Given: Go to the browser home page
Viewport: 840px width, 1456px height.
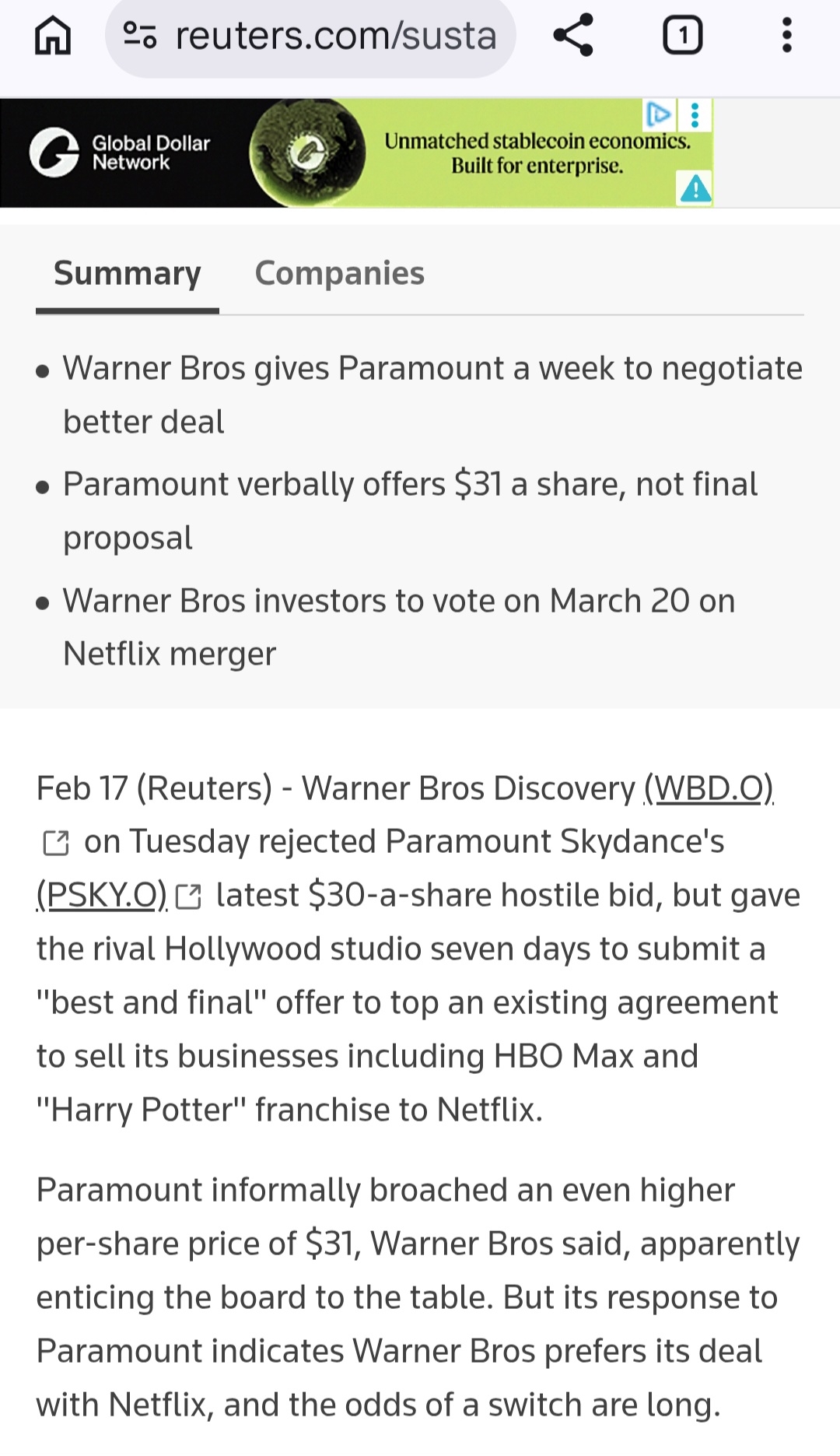Looking at the screenshot, I should coord(53,36).
